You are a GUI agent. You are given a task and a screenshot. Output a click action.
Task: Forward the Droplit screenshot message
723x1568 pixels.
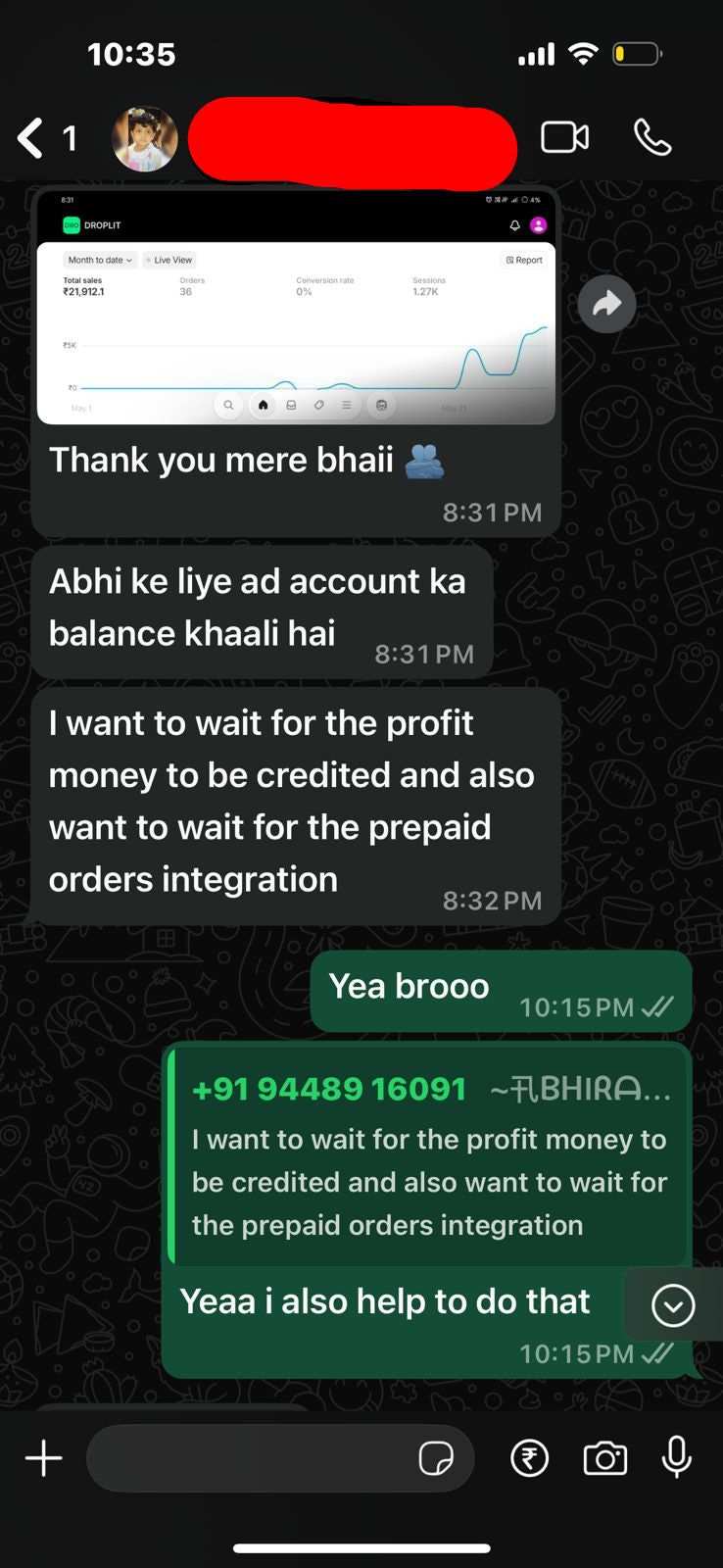(x=606, y=304)
